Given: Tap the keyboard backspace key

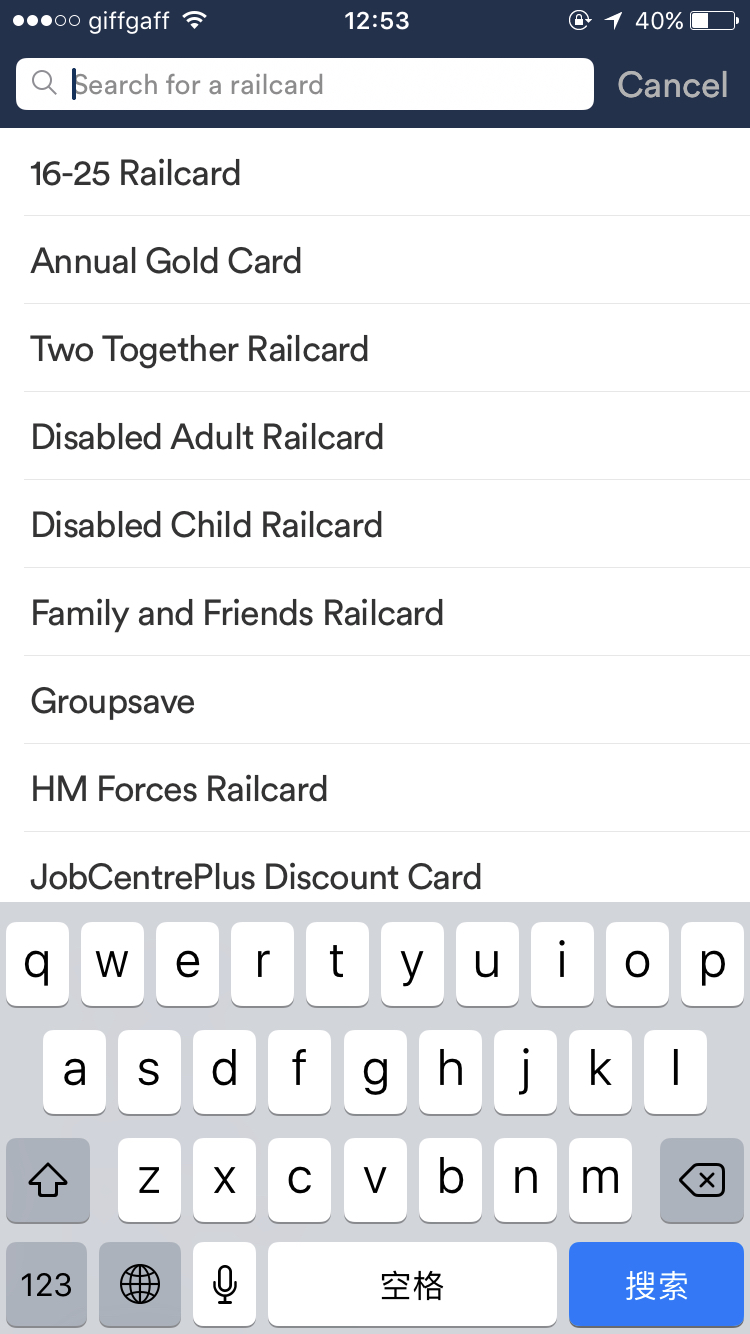Looking at the screenshot, I should [701, 1181].
